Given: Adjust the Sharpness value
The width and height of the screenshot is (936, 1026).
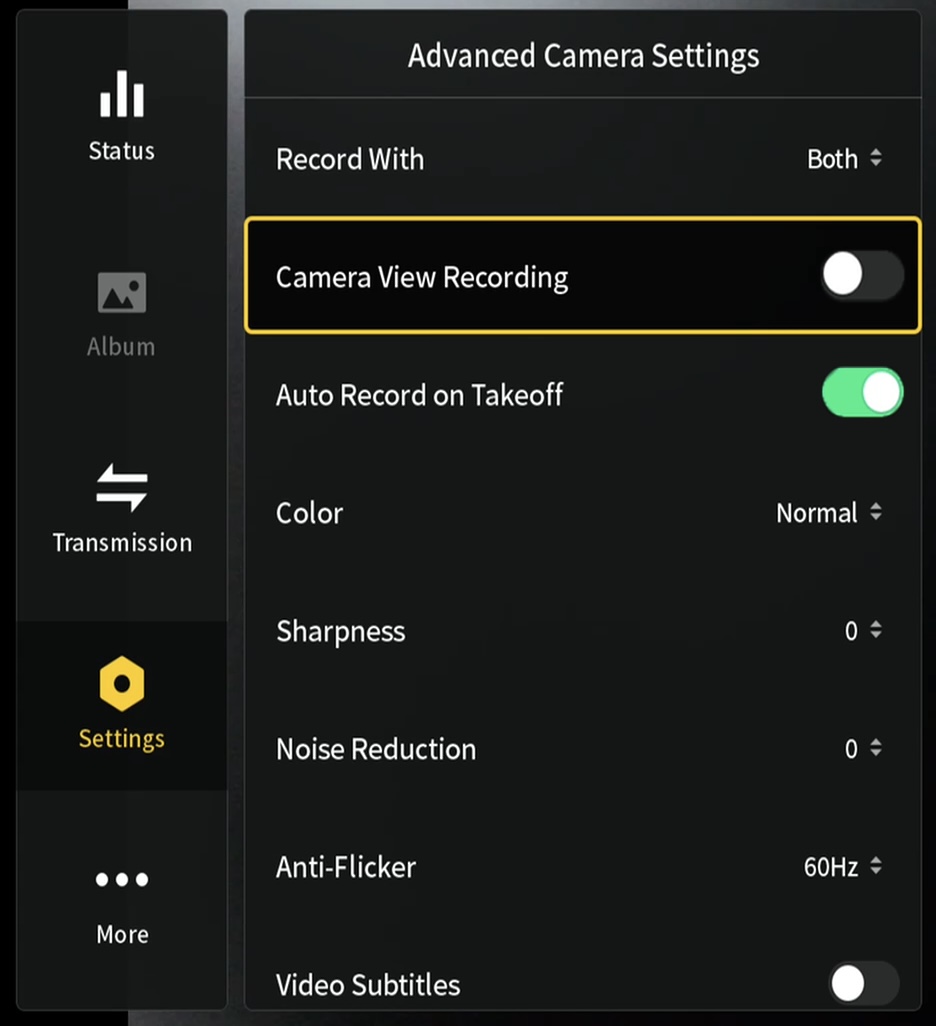Looking at the screenshot, I should point(863,631).
